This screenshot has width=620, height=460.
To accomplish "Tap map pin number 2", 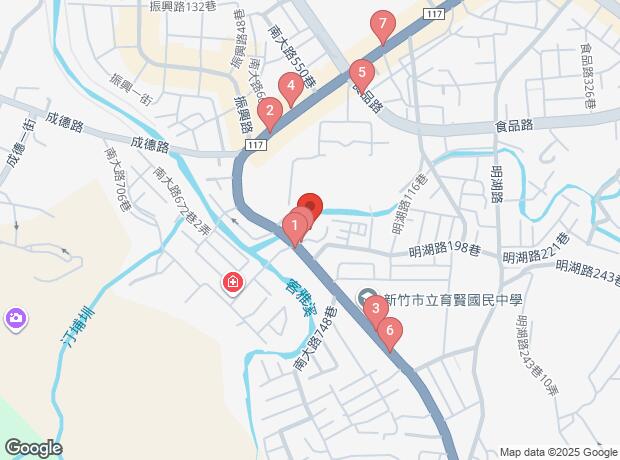I will coord(269,112).
